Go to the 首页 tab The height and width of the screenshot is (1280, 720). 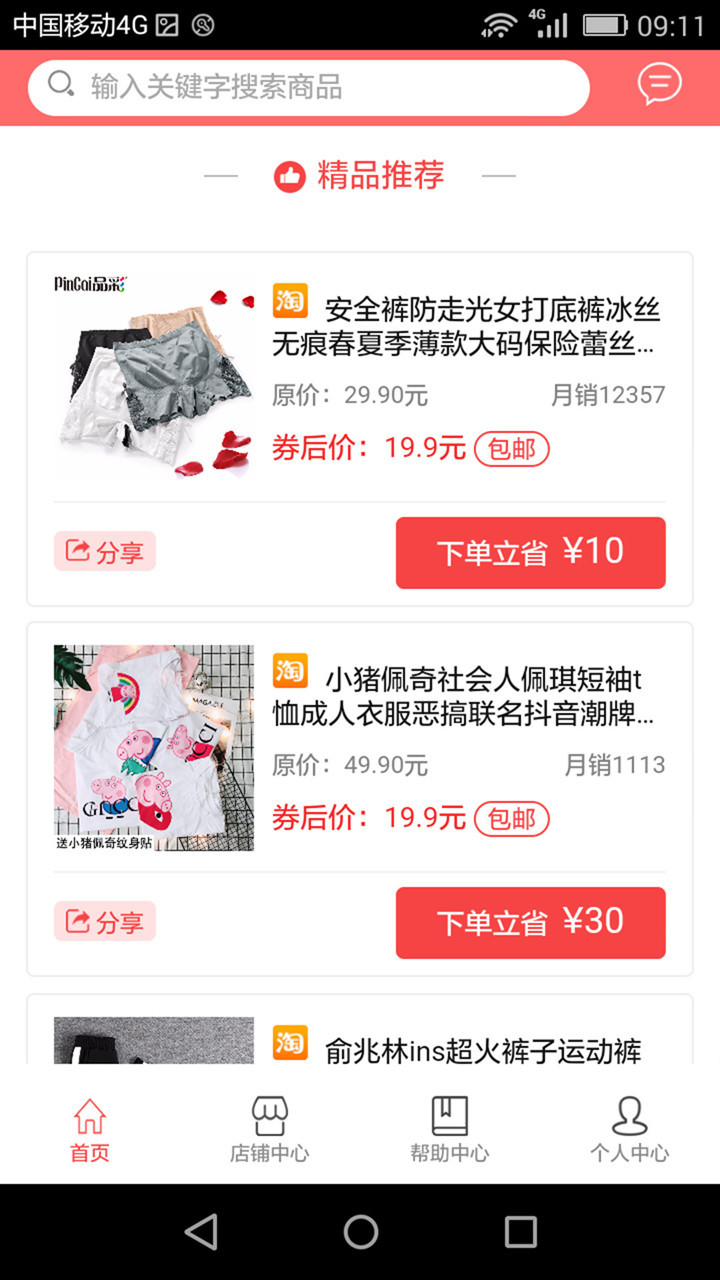(90, 1130)
